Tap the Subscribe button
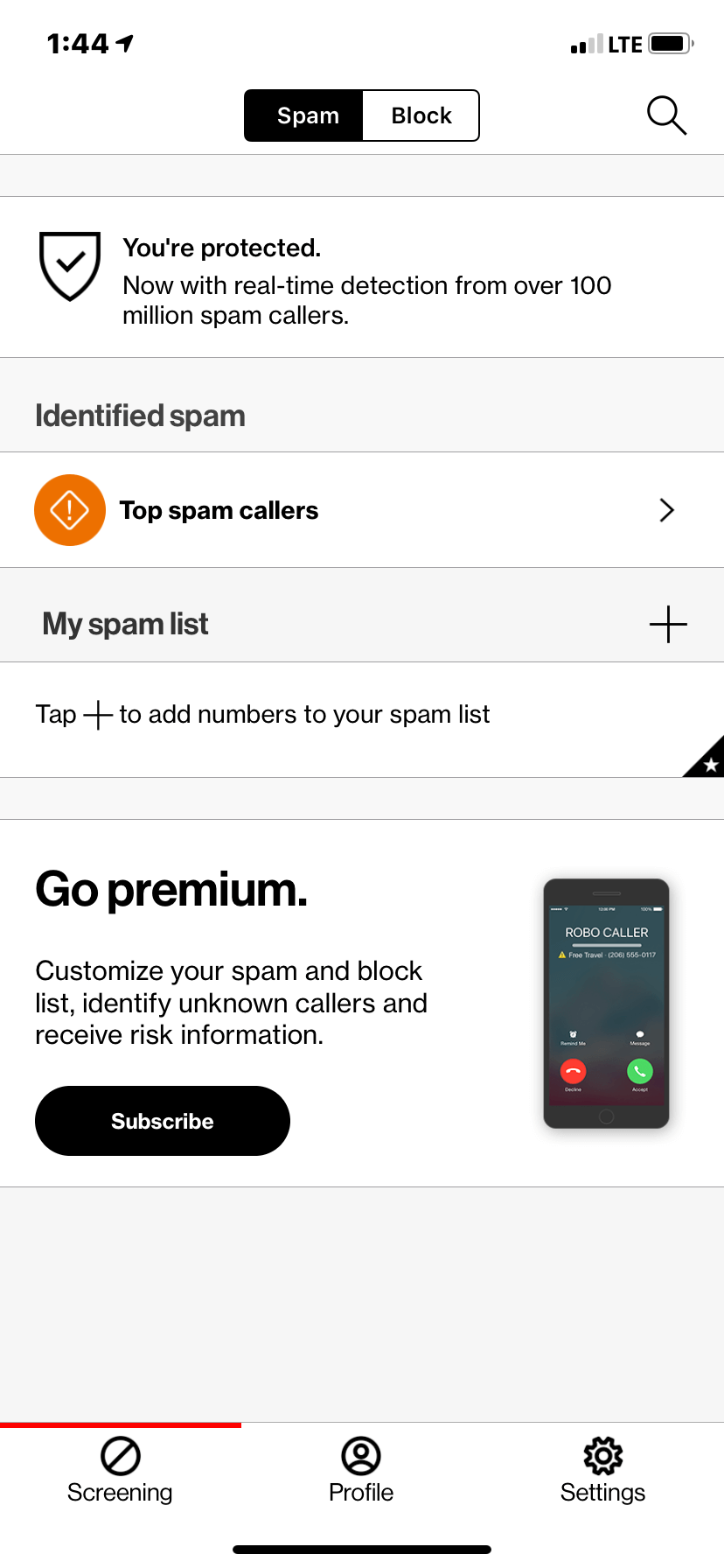The image size is (724, 1568). coord(163,1121)
